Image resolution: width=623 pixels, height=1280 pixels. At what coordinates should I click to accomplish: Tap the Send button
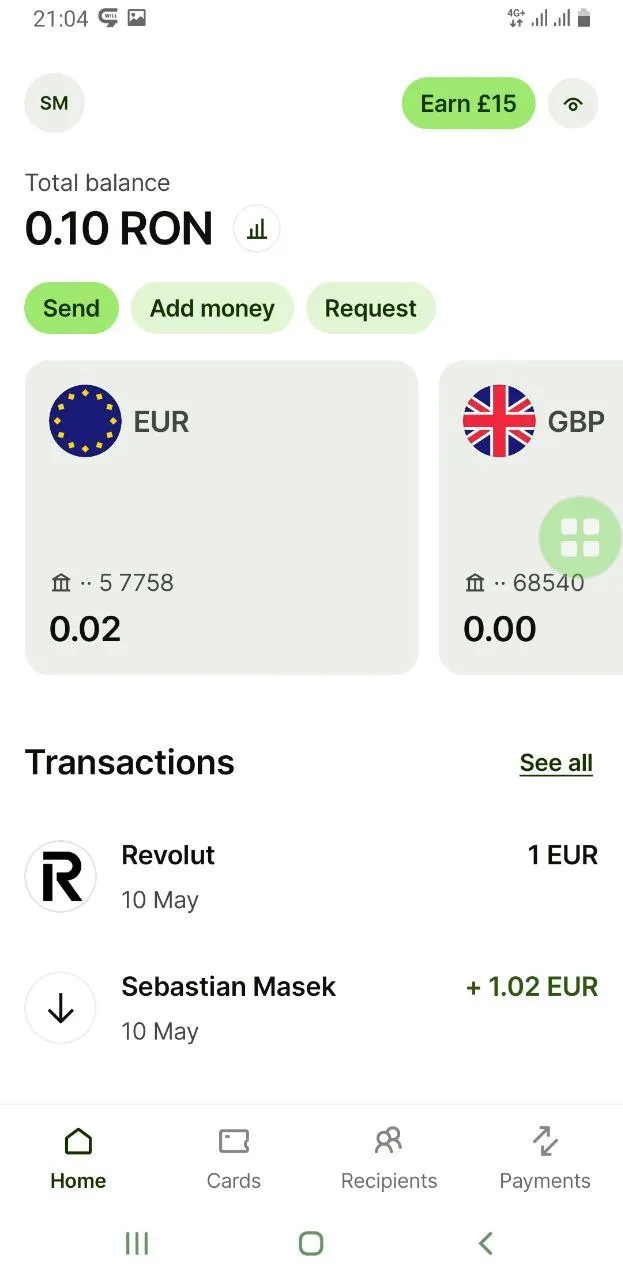71,308
